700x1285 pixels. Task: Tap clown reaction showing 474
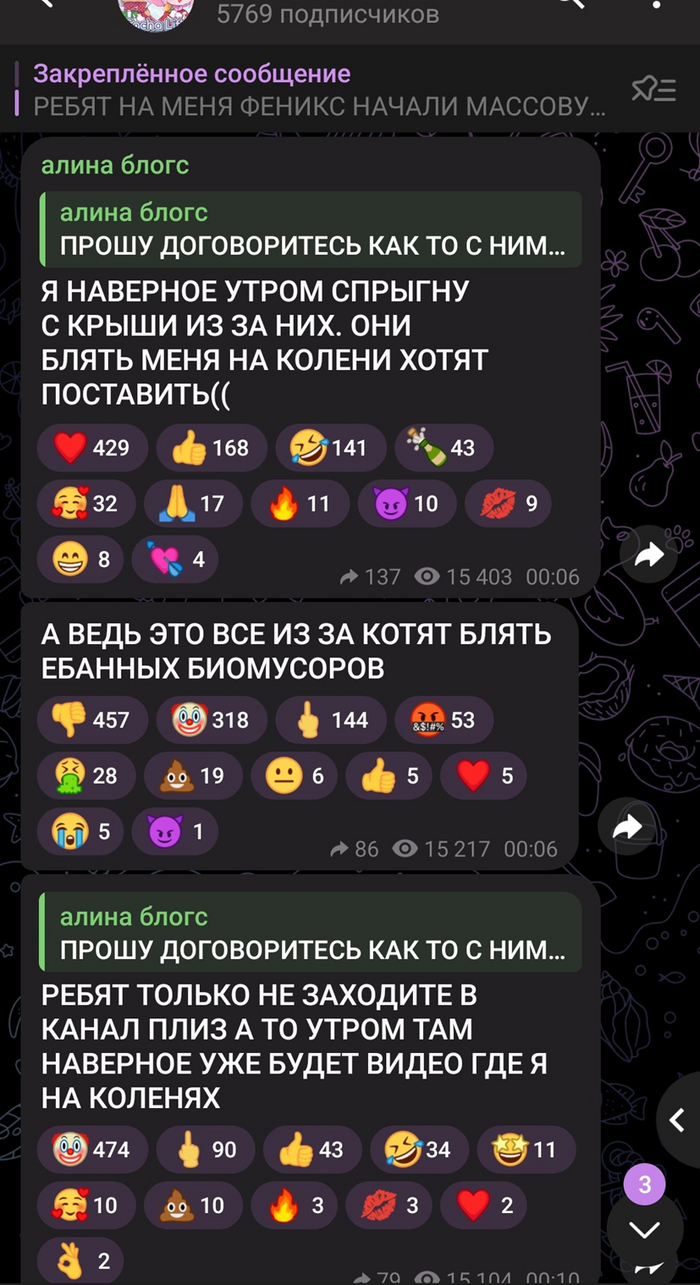tap(93, 1149)
